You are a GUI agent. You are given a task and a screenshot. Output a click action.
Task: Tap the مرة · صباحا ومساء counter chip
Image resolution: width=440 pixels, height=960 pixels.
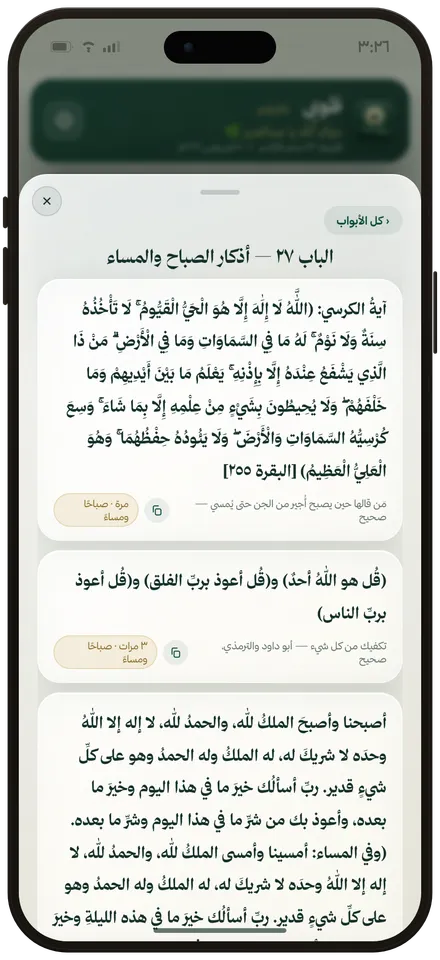96,511
